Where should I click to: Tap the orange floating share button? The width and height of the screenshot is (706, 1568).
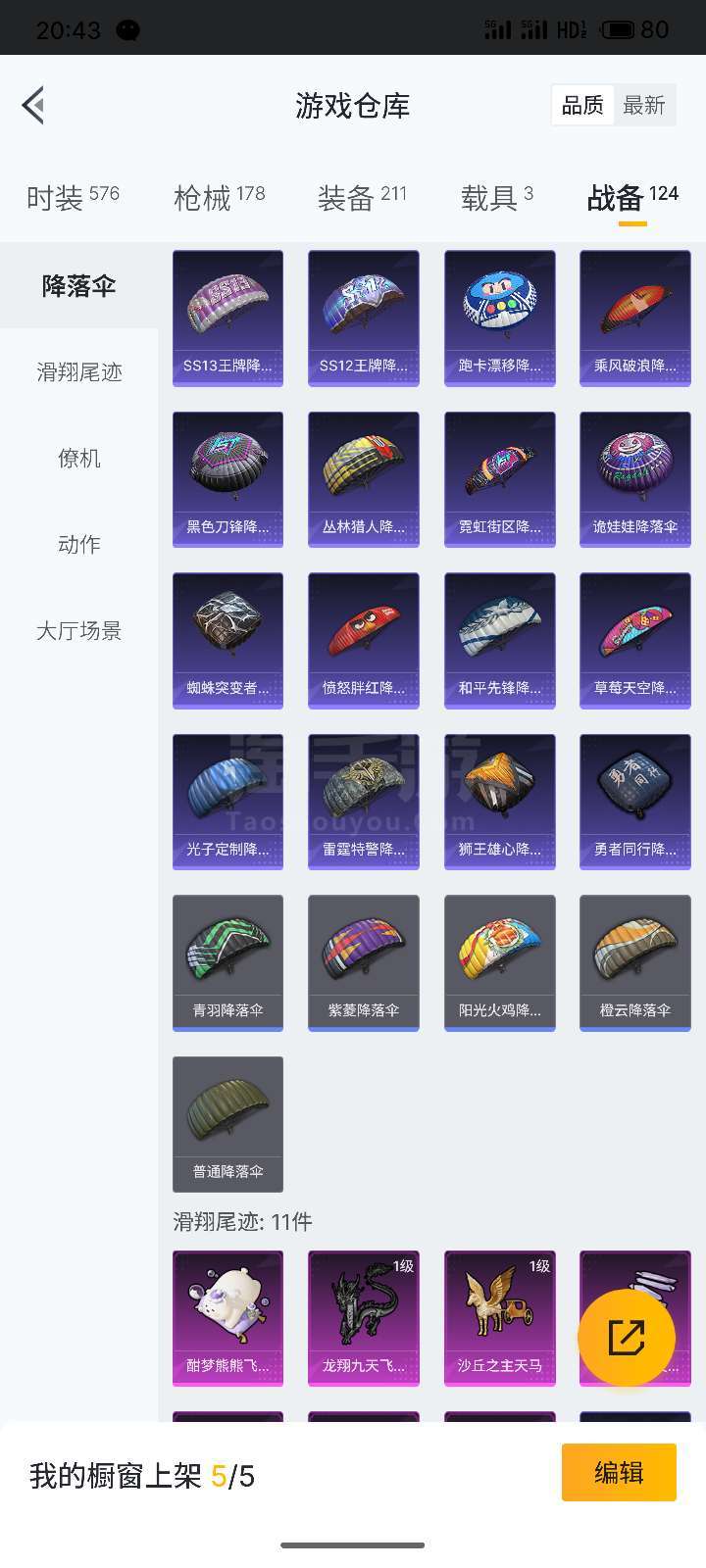pos(626,1337)
